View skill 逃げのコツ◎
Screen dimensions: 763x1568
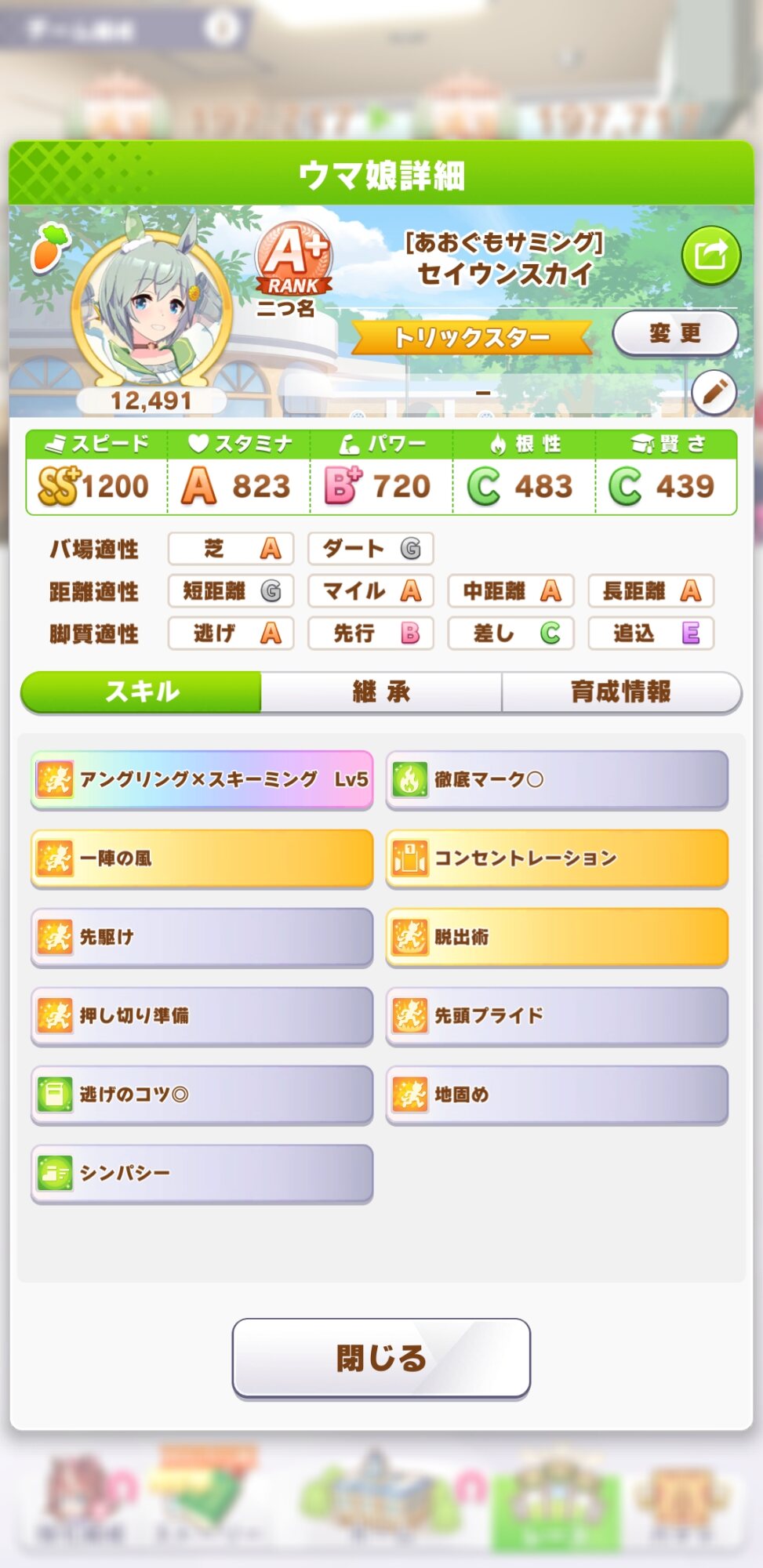click(x=202, y=1094)
